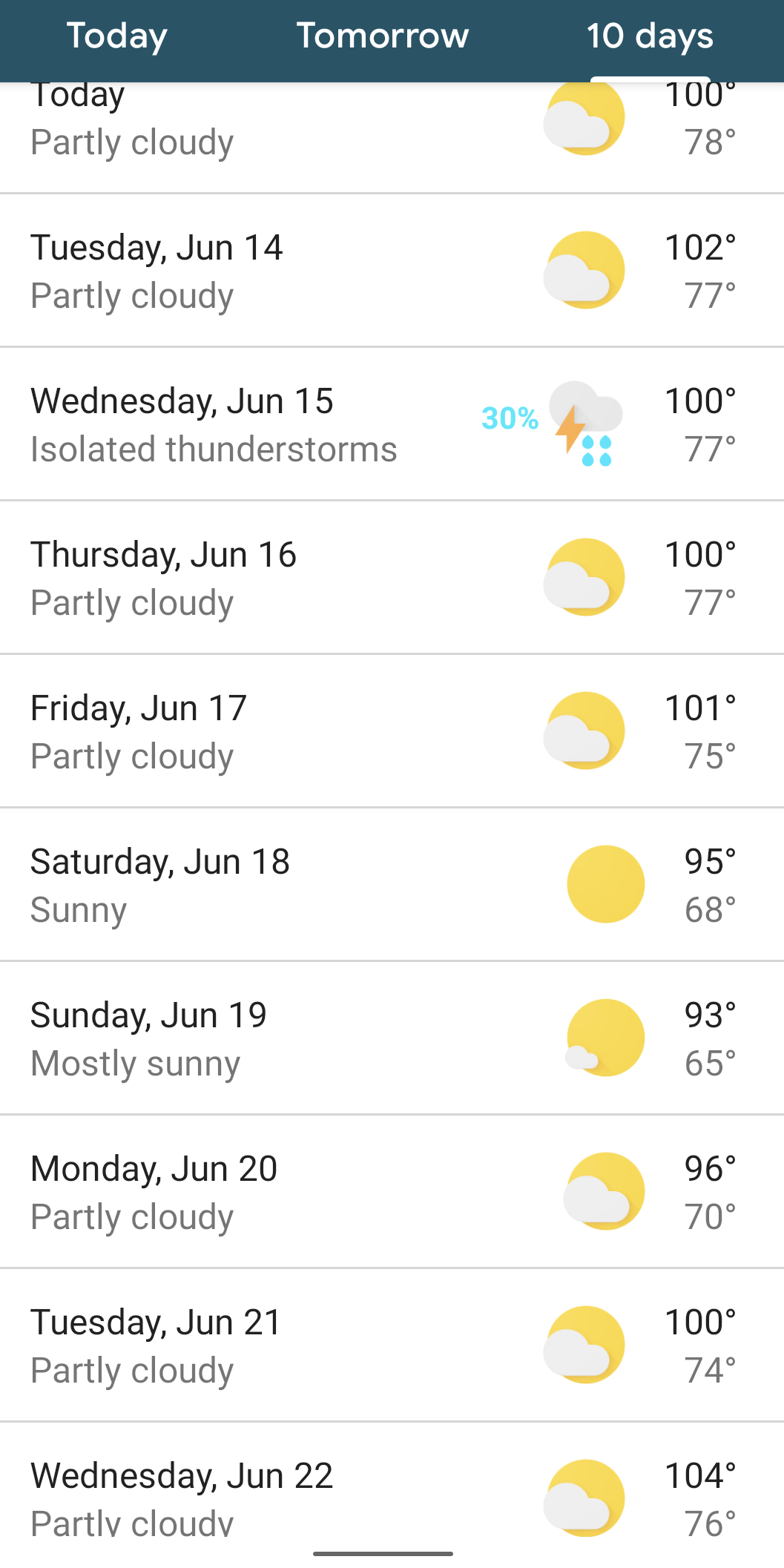Expand Wednesday, Jun 15 thunderstorms forecast
The width and height of the screenshot is (784, 1568).
[392, 424]
